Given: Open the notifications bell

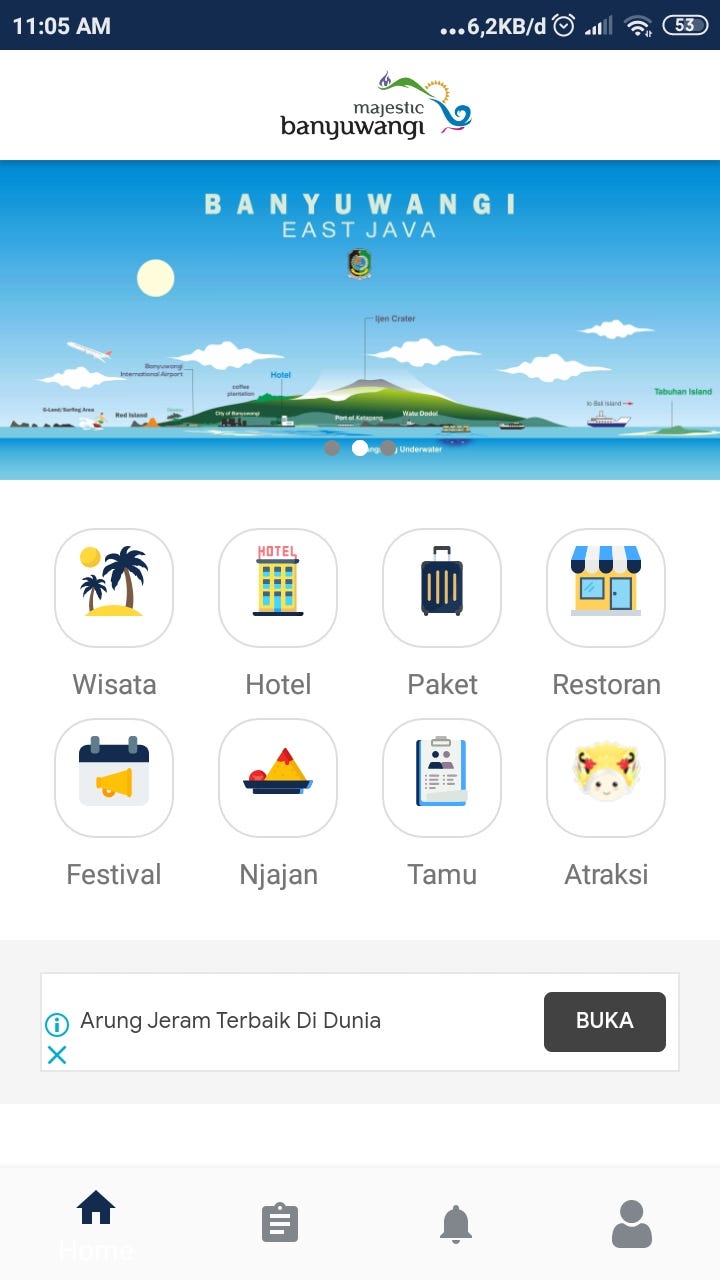Looking at the screenshot, I should coord(457,1221).
